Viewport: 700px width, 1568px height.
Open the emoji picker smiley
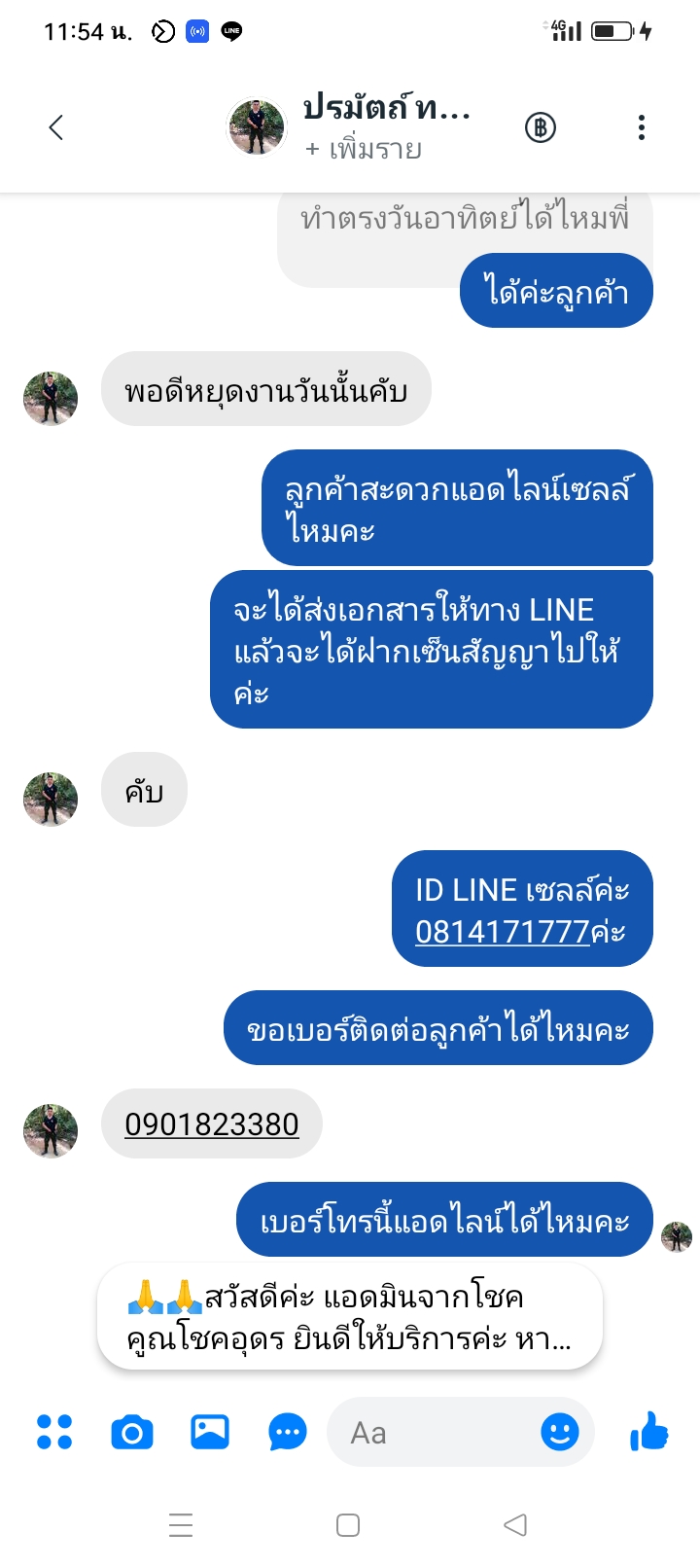[x=560, y=1432]
